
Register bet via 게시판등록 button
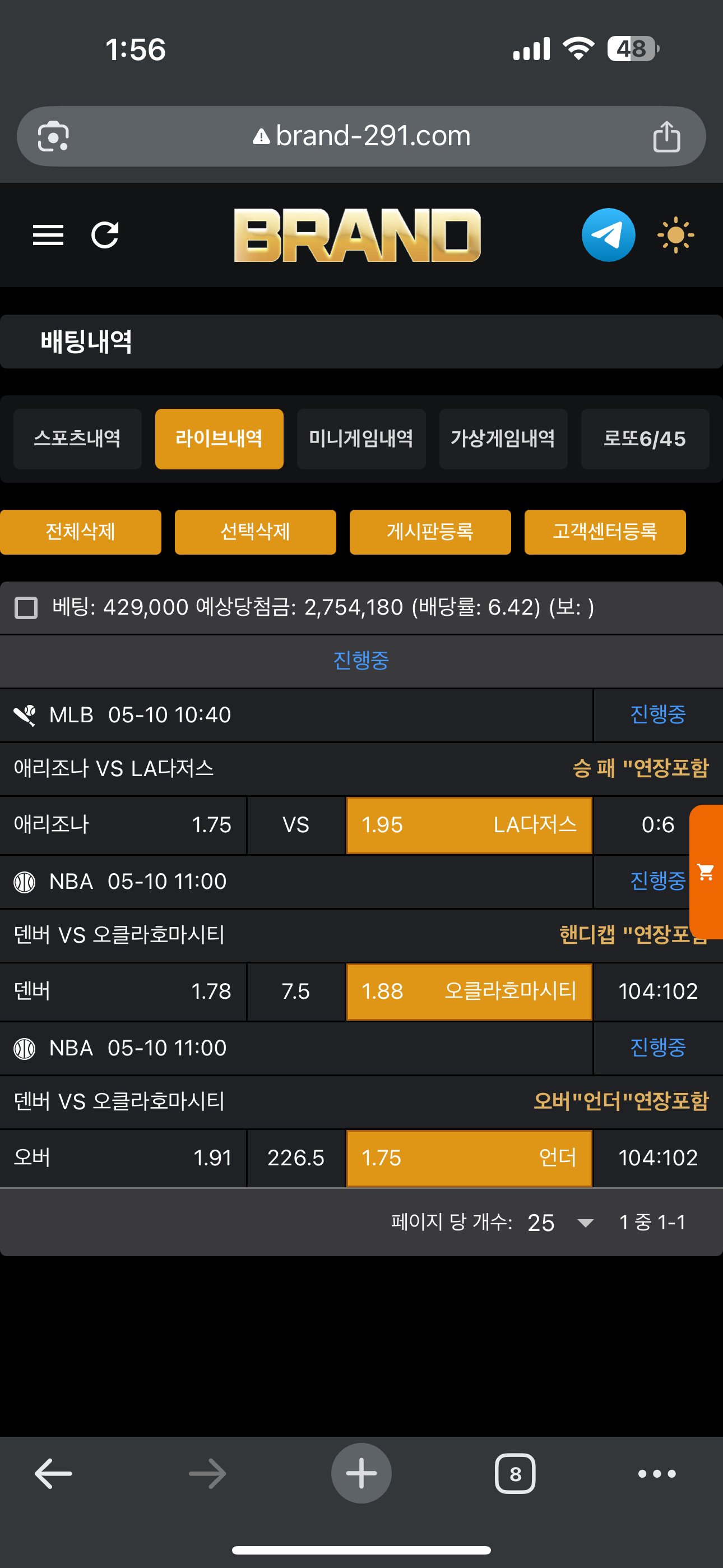point(430,532)
